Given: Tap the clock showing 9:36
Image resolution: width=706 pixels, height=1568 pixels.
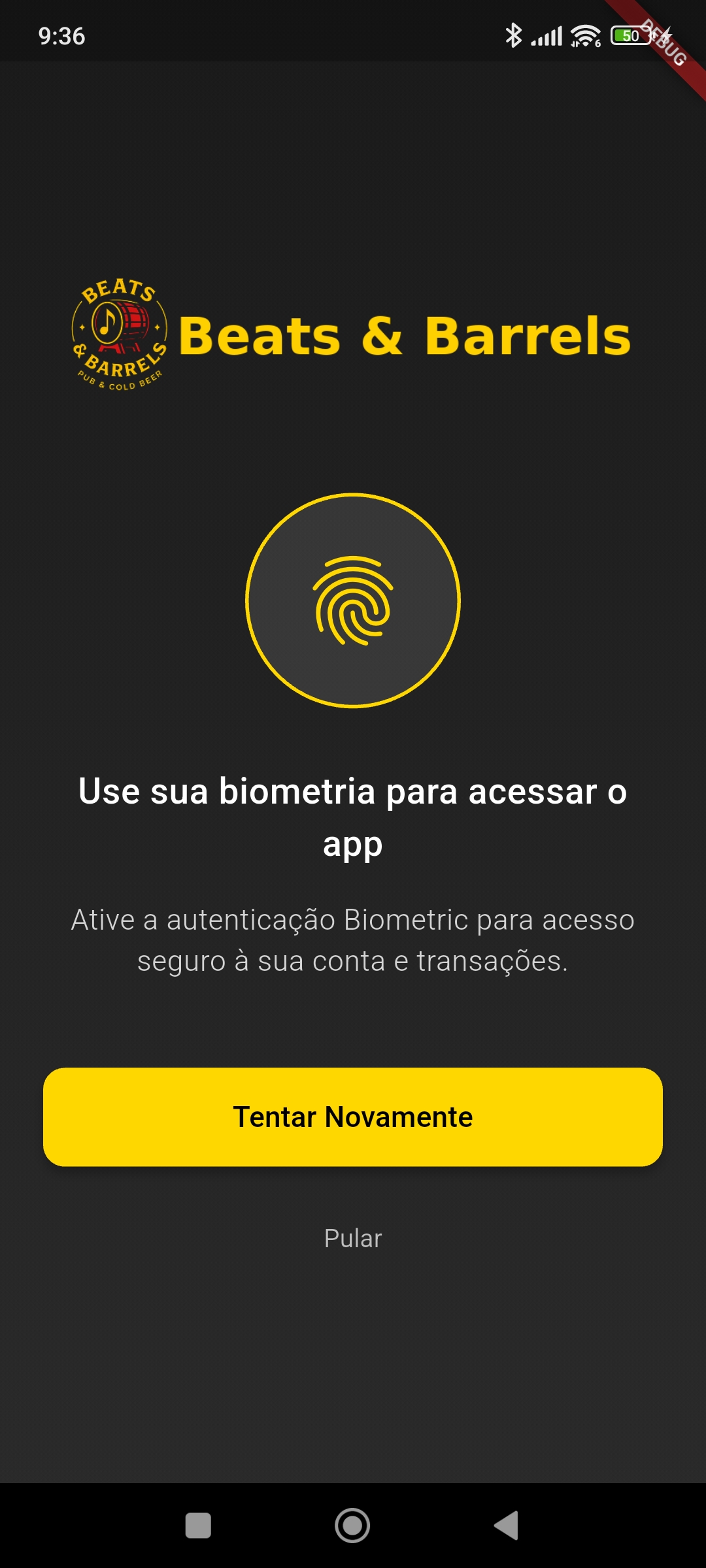Looking at the screenshot, I should 62,37.
